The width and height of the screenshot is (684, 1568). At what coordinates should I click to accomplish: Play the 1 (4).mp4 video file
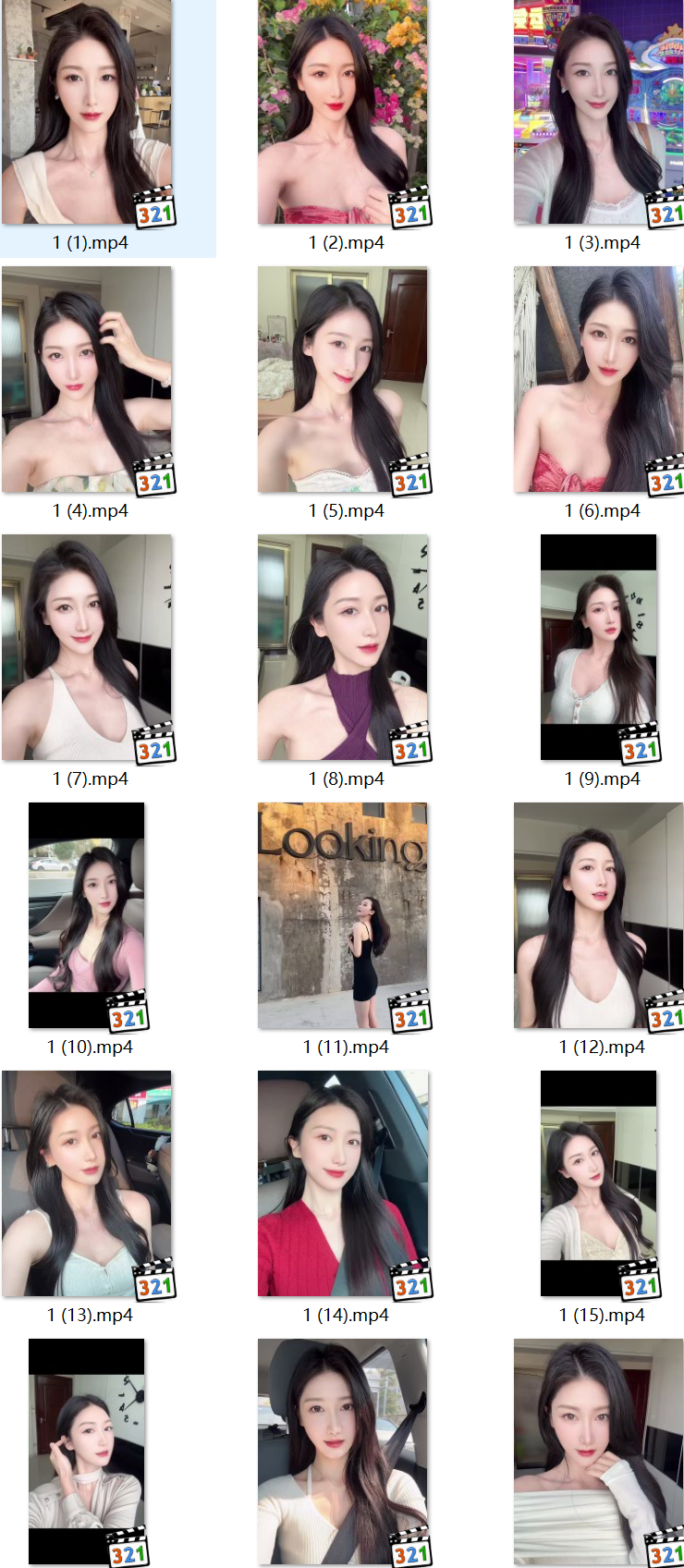[x=87, y=379]
